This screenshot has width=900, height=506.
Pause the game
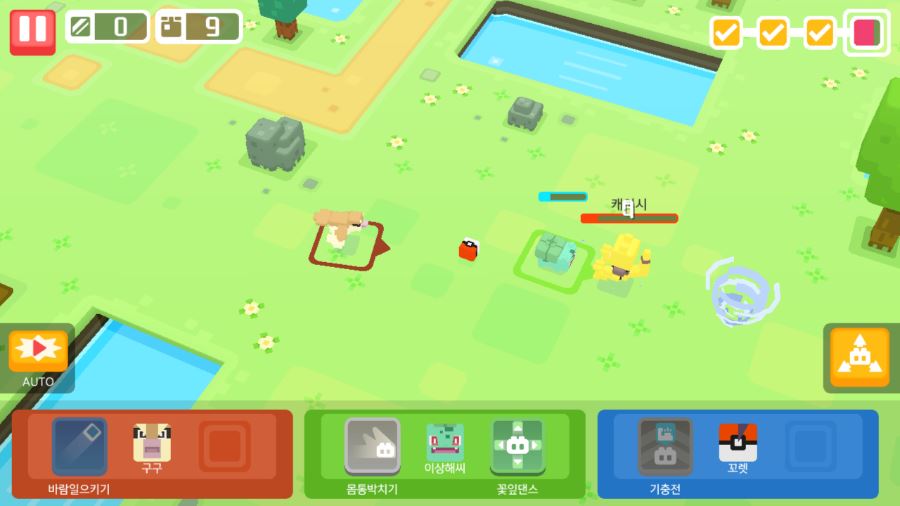[32, 30]
